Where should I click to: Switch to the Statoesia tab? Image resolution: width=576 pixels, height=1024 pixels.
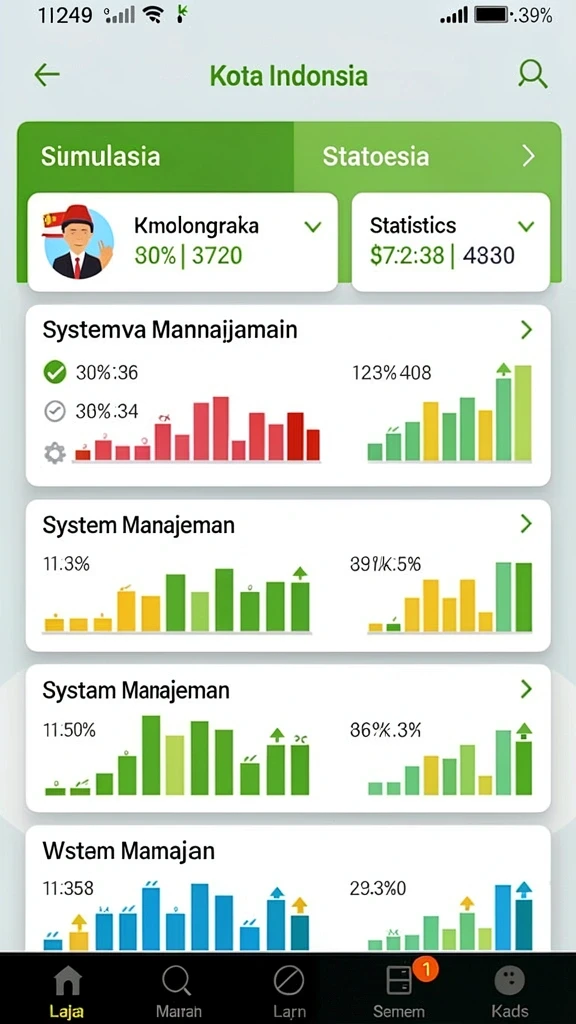tap(427, 157)
